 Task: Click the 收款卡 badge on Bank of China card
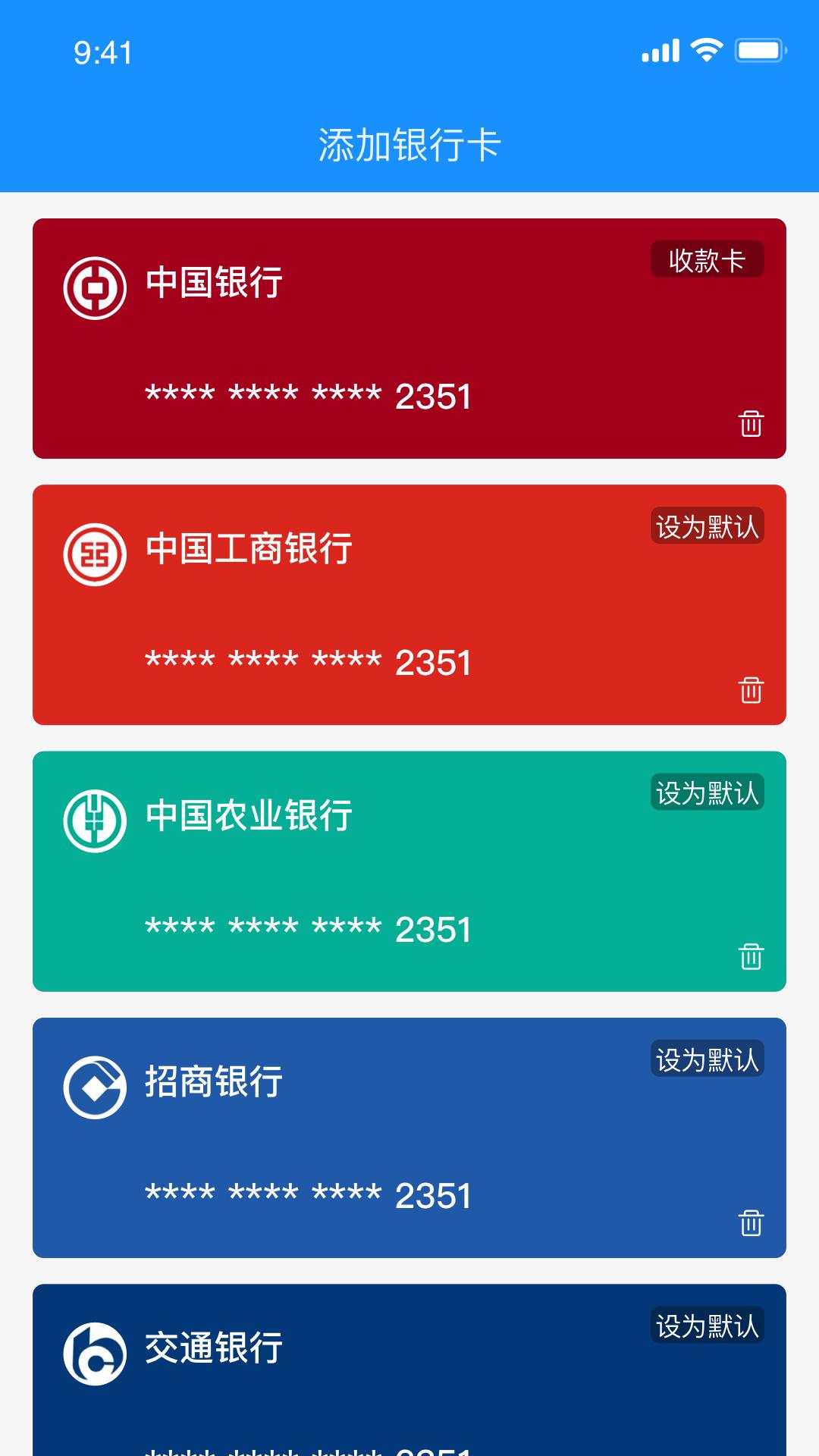pyautogui.click(x=707, y=259)
